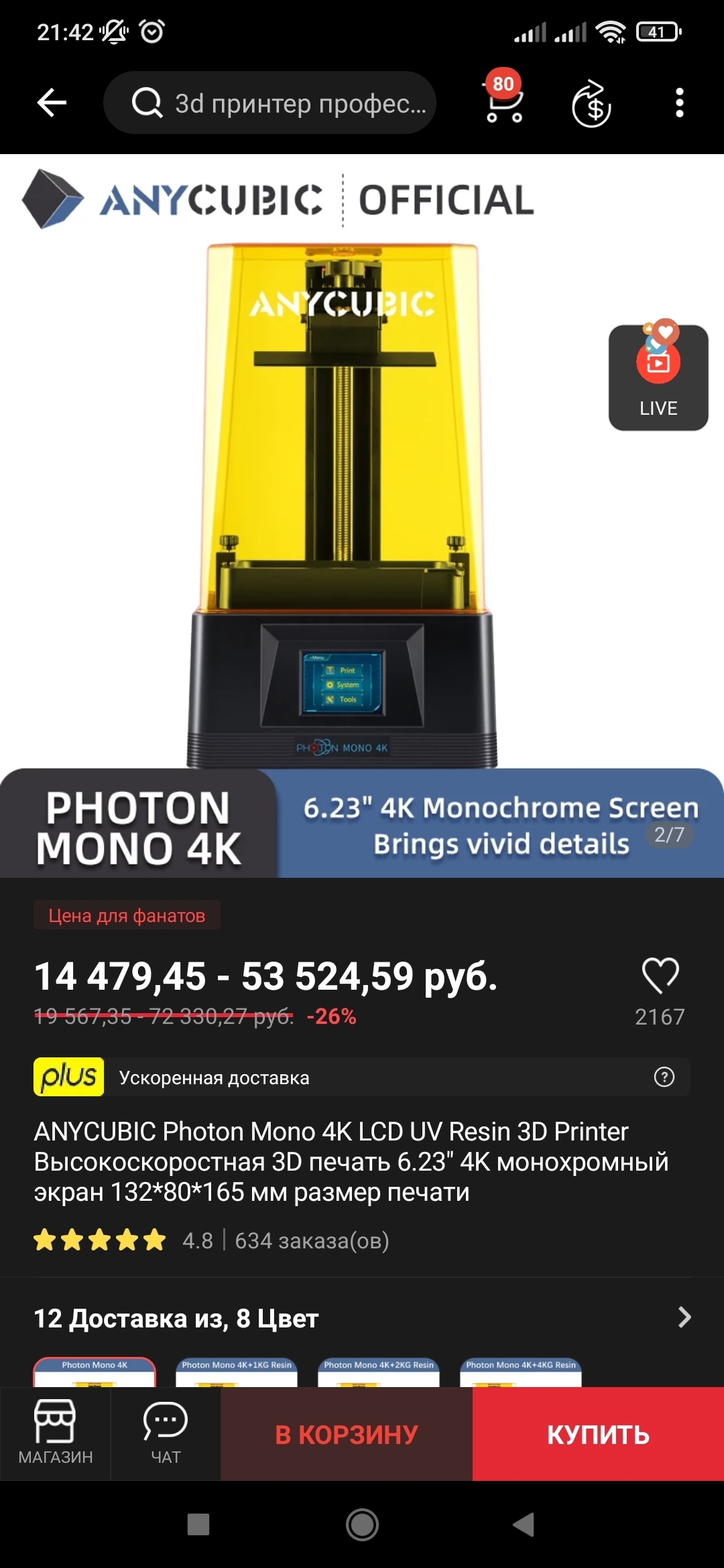Pick the Photon Mono 4K+2KG Resin variant
The width and height of the screenshot is (724, 1568).
(379, 1371)
